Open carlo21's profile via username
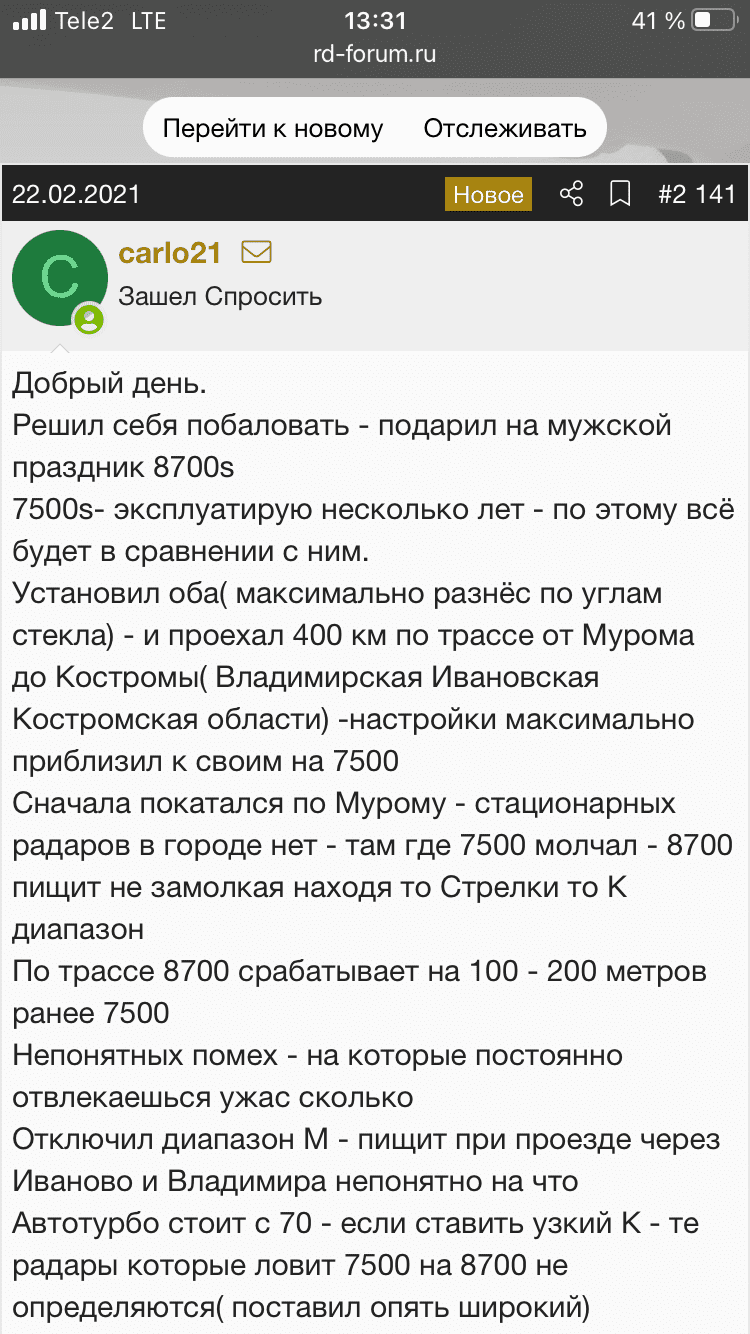750x1334 pixels. coord(169,253)
